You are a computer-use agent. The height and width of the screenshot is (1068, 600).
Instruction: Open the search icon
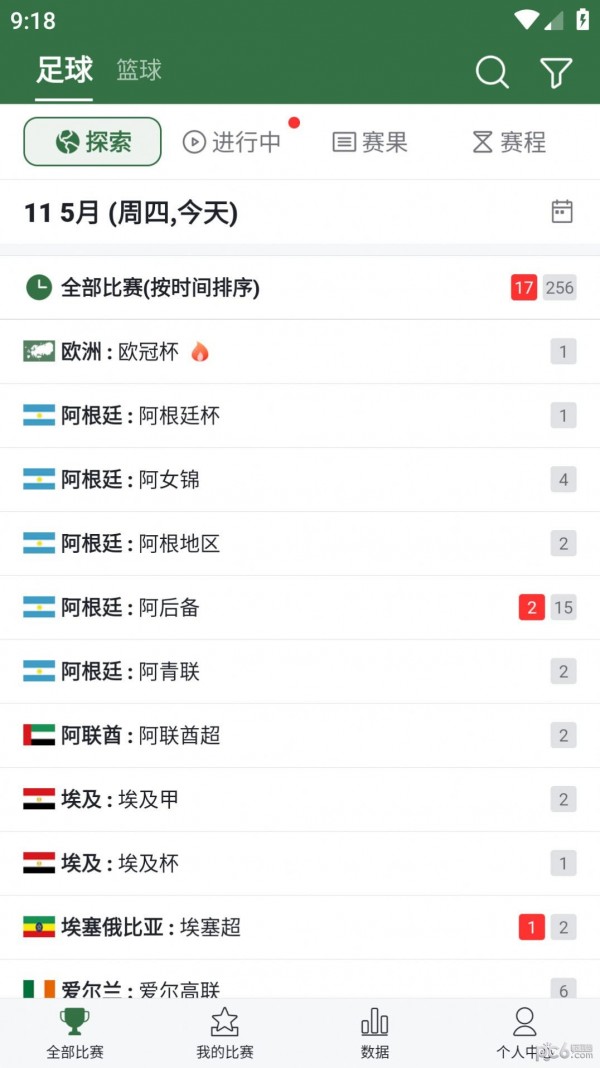491,72
